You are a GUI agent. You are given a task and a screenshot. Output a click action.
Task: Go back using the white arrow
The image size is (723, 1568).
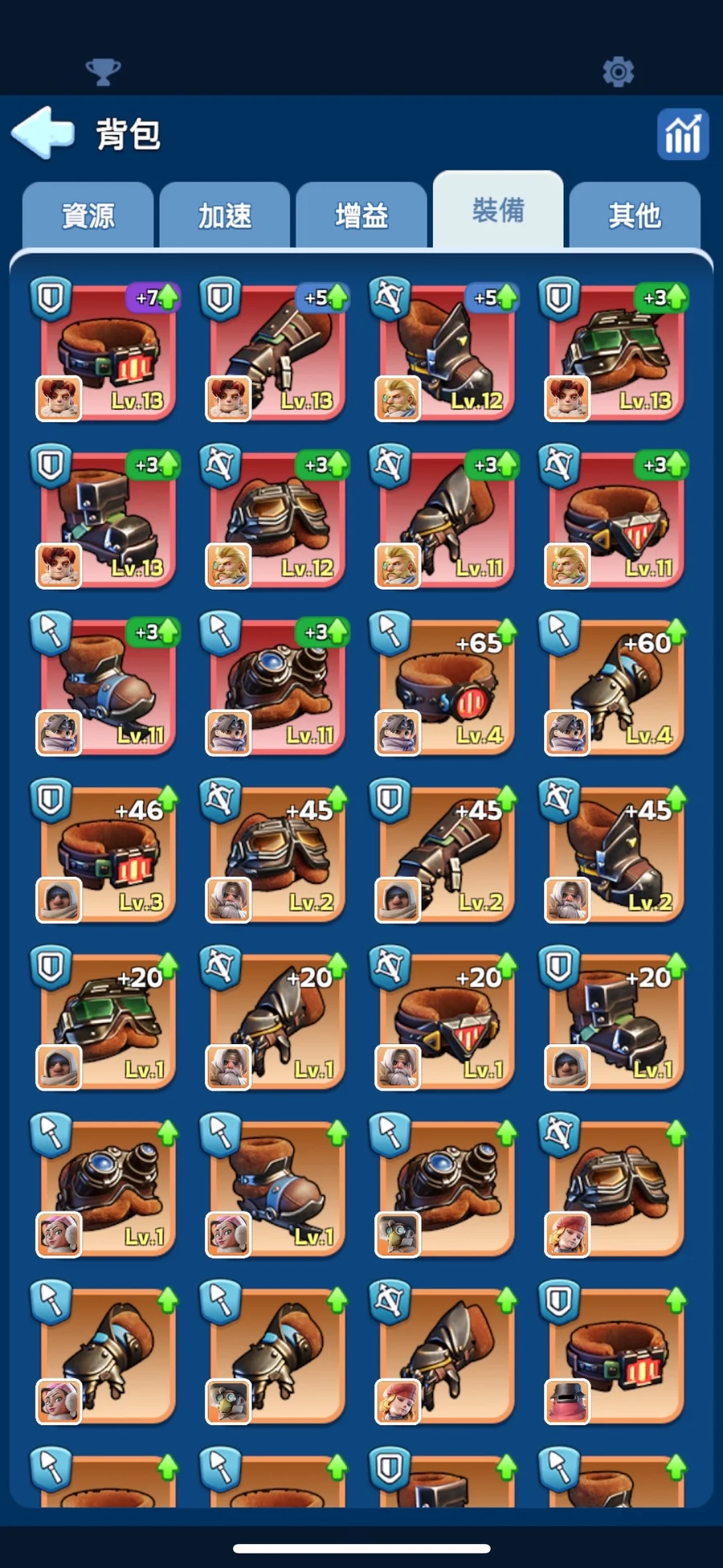point(43,133)
